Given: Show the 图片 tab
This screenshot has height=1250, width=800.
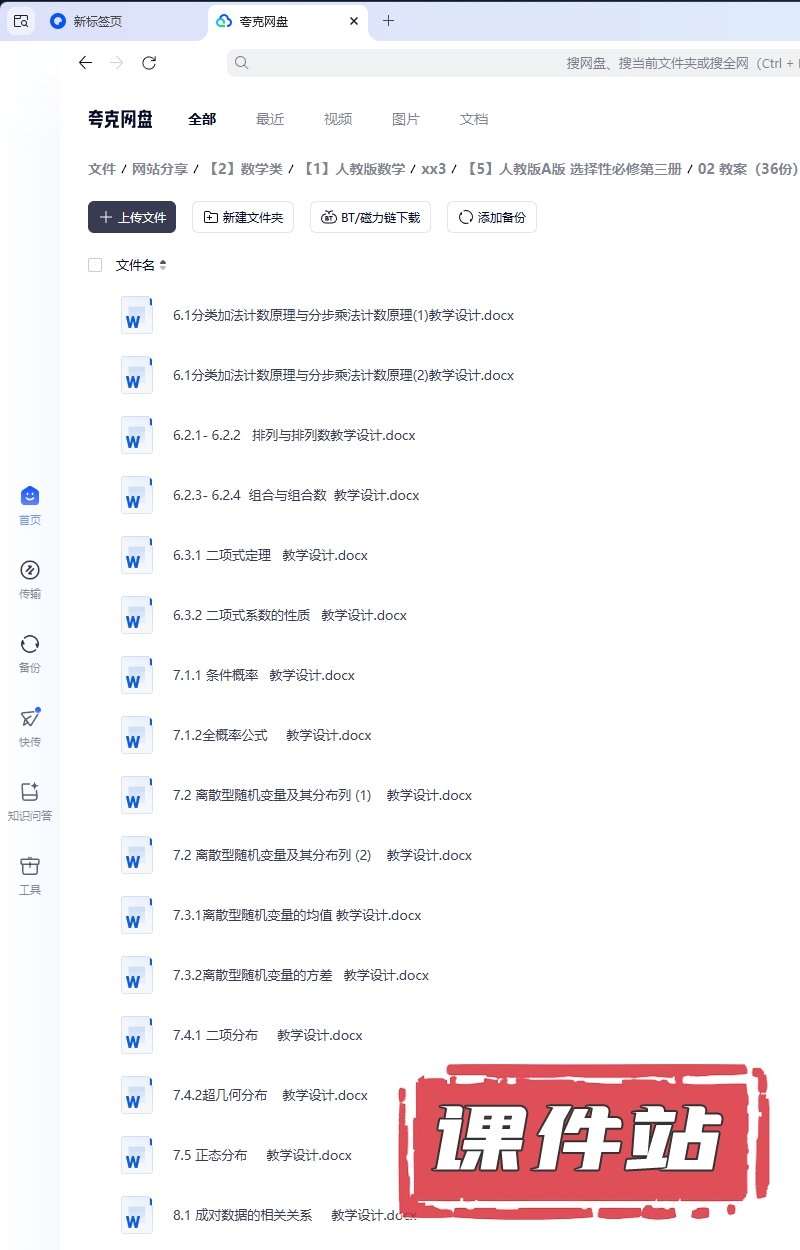Looking at the screenshot, I should (x=406, y=119).
